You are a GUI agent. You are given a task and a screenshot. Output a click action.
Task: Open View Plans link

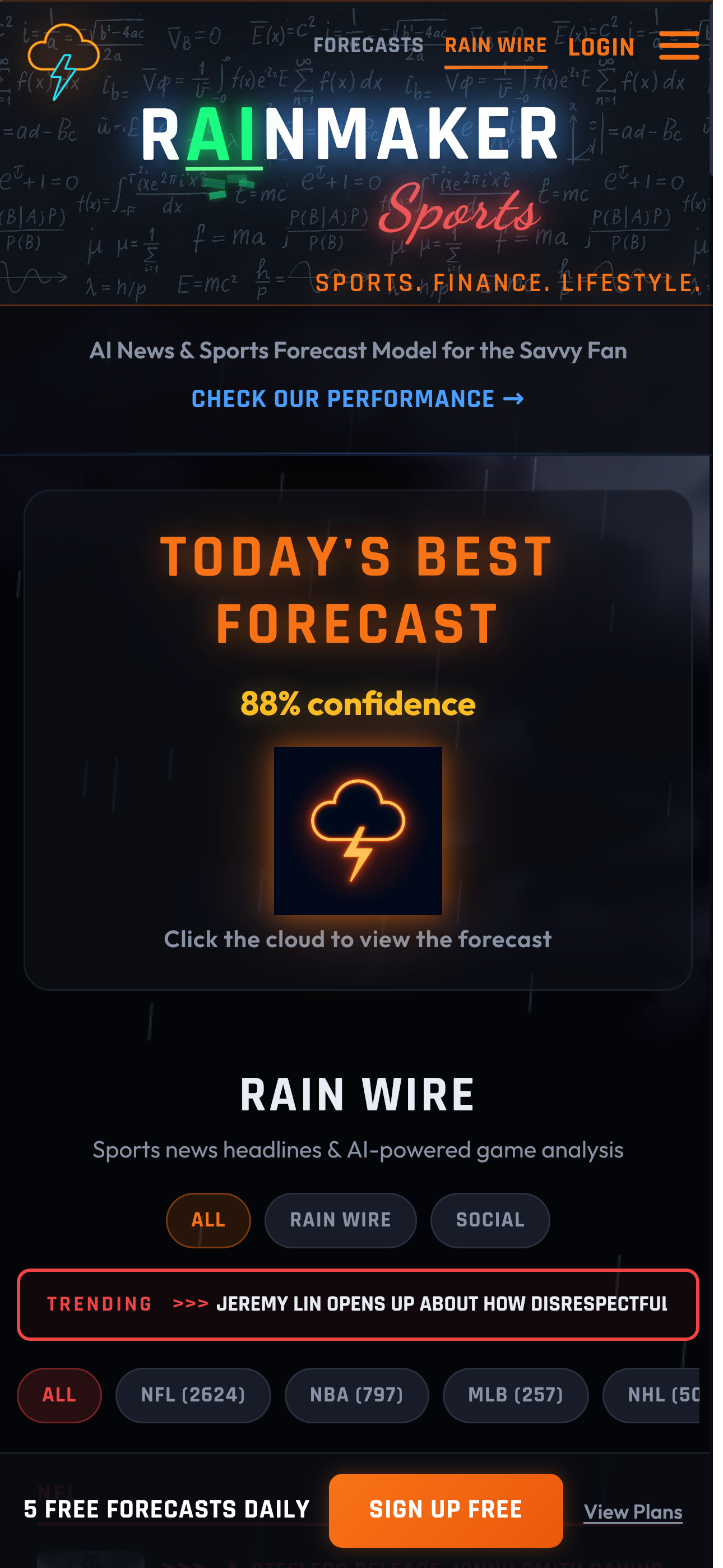(x=632, y=1512)
